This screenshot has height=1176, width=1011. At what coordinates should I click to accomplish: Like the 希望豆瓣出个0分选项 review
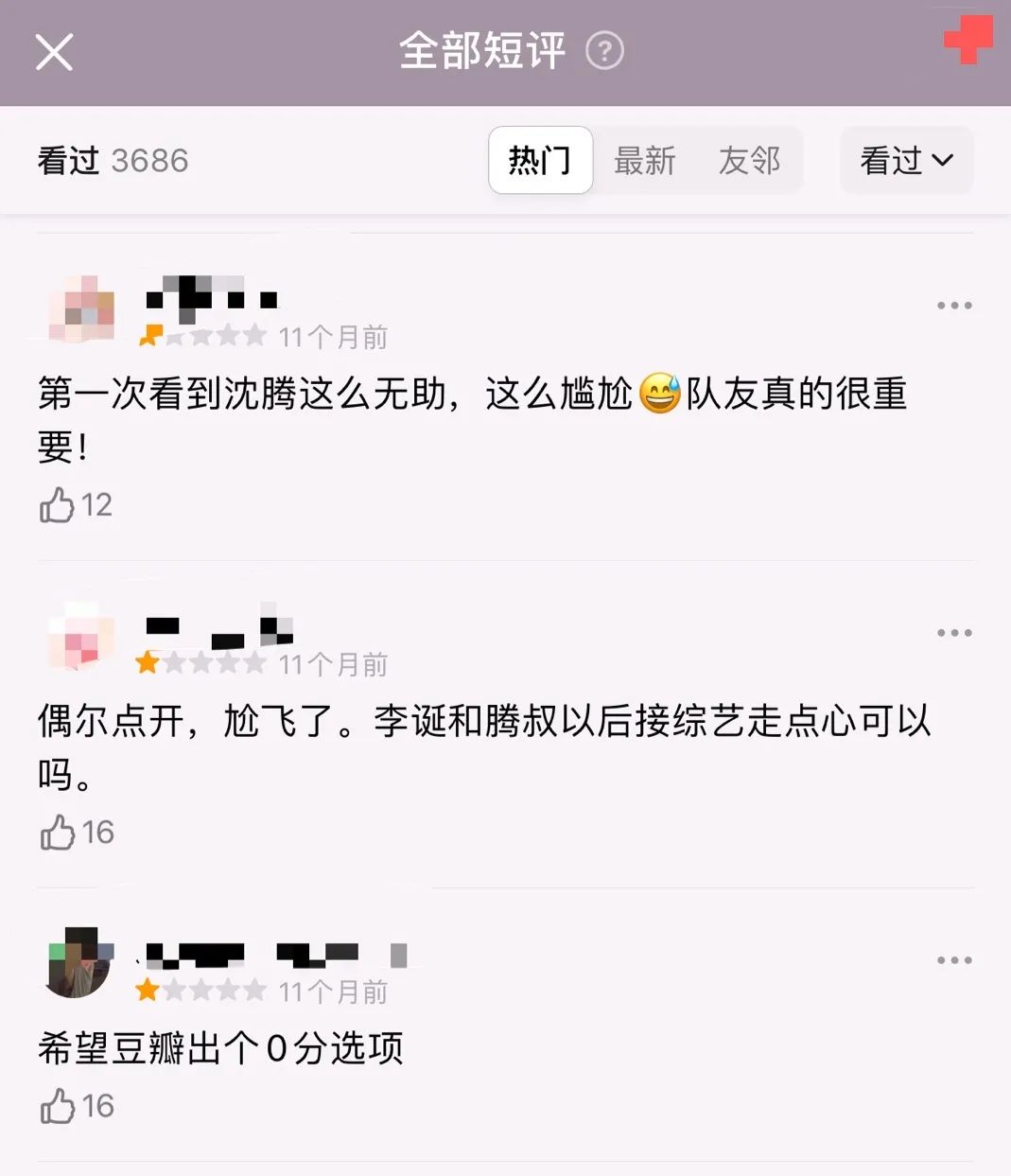point(58,1106)
